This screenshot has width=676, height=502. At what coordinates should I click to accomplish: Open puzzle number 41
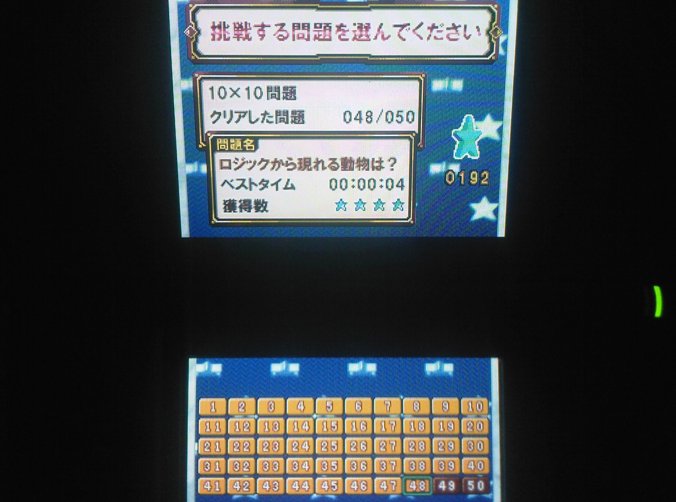[211, 486]
